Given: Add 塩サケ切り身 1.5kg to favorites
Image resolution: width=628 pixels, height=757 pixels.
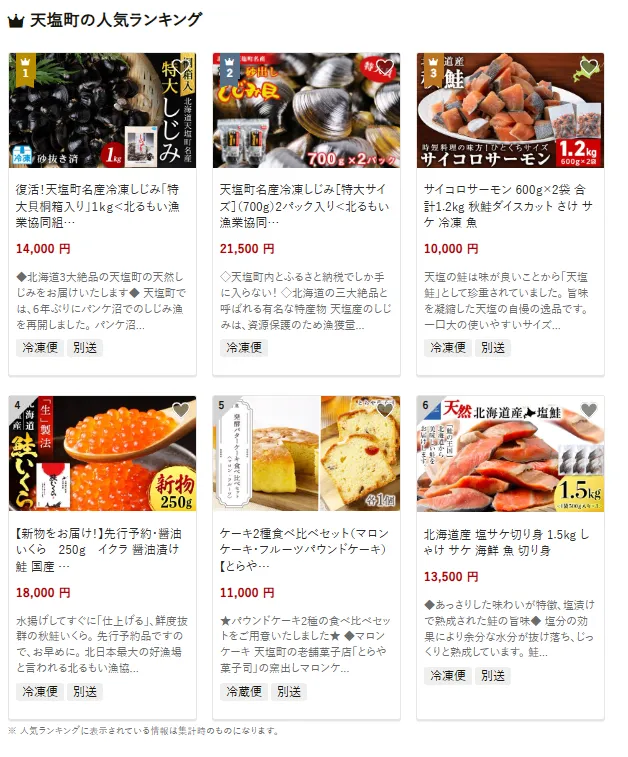Looking at the screenshot, I should pos(589,410).
